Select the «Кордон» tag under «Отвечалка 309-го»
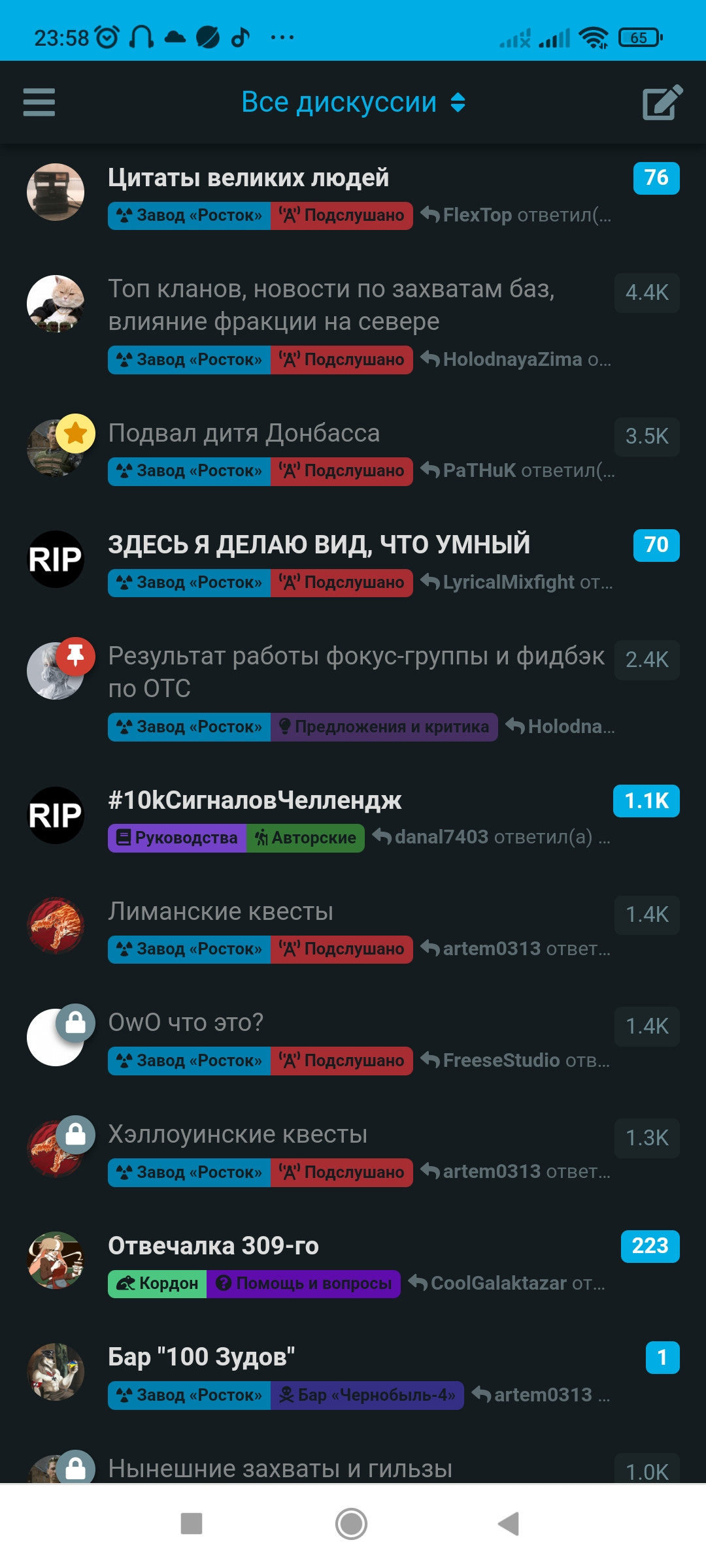706x1568 pixels. [x=158, y=1283]
